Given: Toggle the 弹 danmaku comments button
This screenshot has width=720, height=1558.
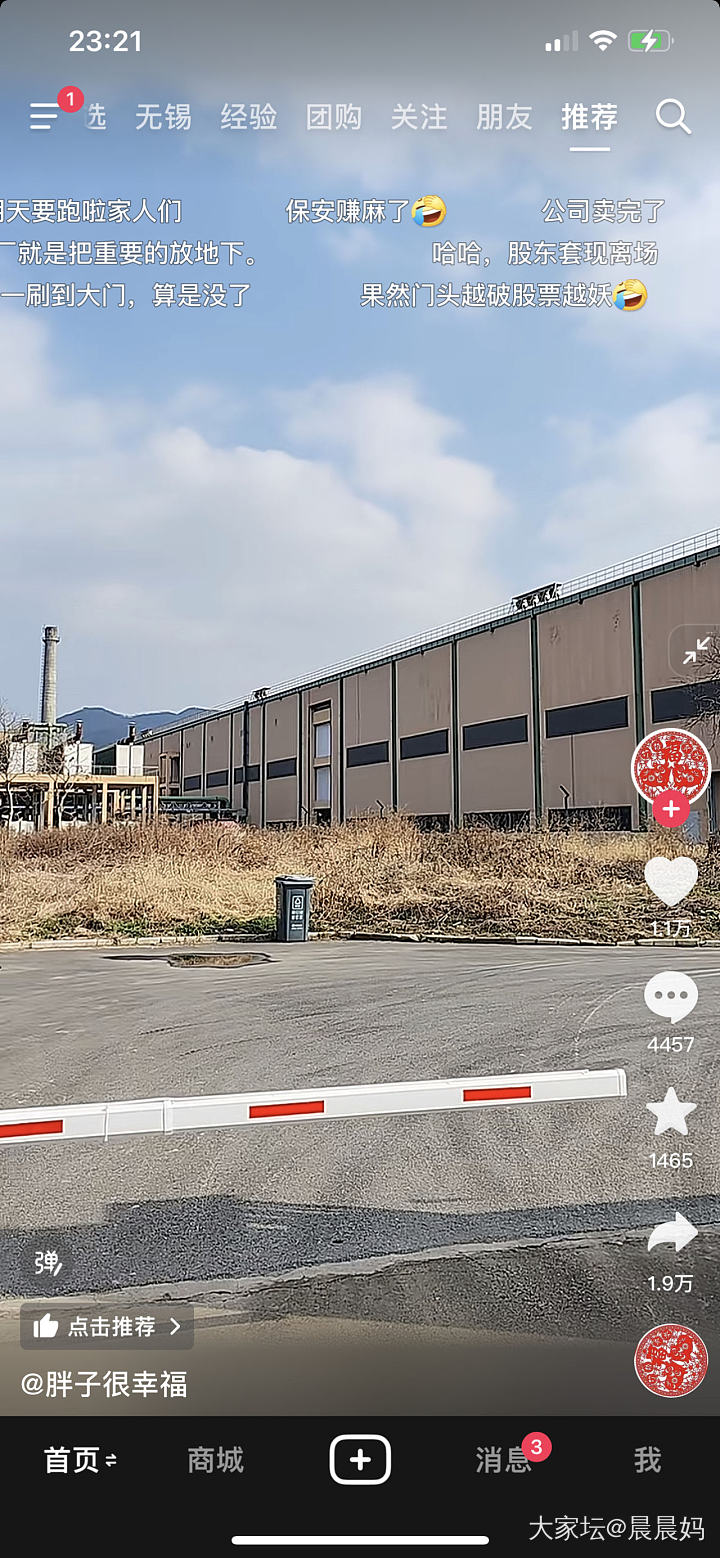Looking at the screenshot, I should click(x=47, y=1263).
